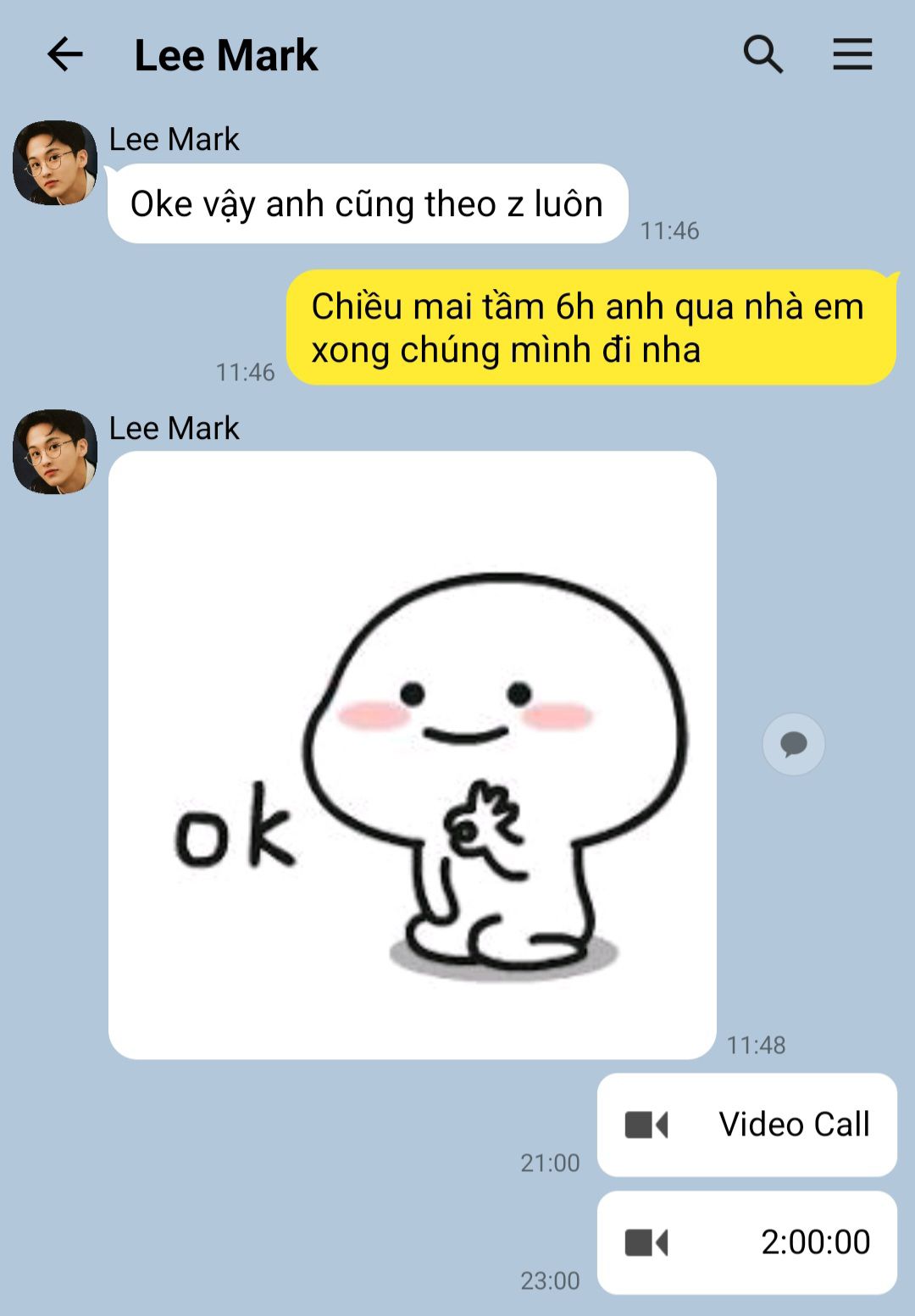This screenshot has height=1316, width=915.
Task: Open Lee Mark's profile picture at 11:46
Action: click(55, 163)
